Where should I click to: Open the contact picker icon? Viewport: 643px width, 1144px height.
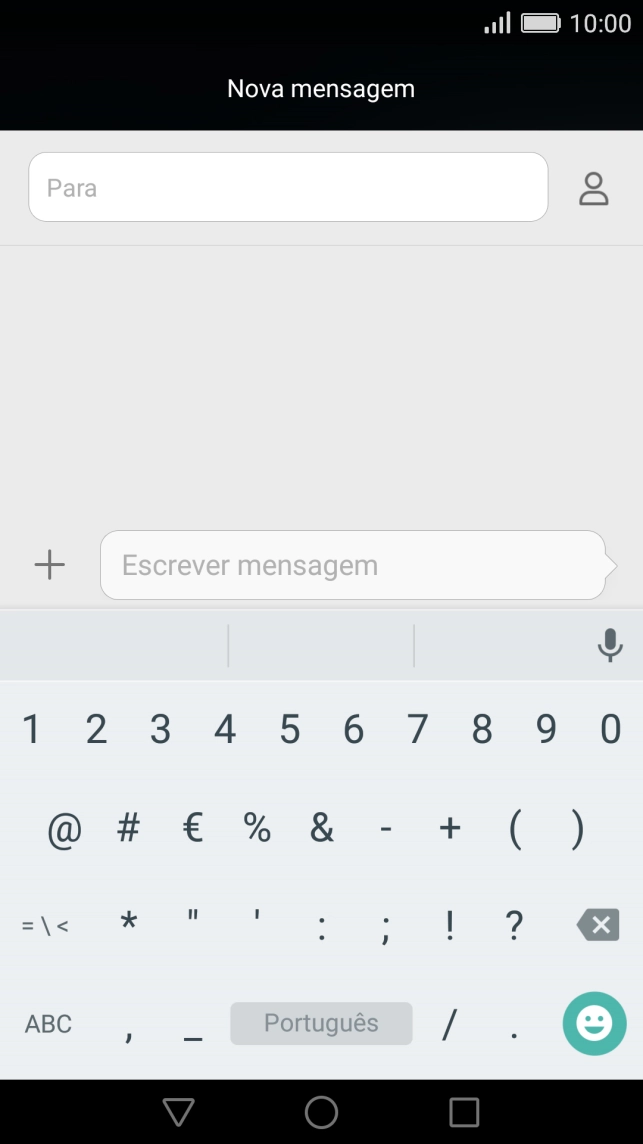coord(594,188)
